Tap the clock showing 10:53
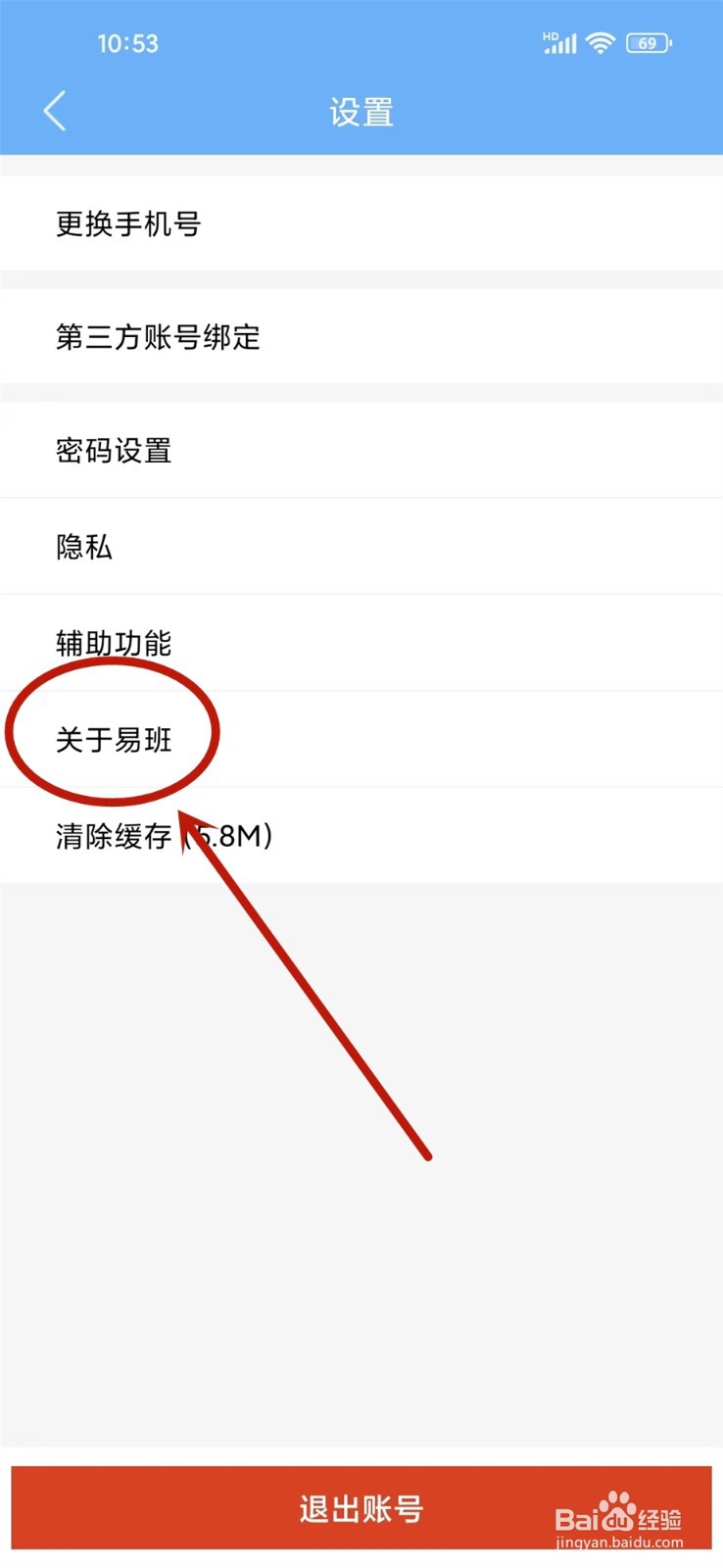The image size is (723, 1568). point(128,42)
